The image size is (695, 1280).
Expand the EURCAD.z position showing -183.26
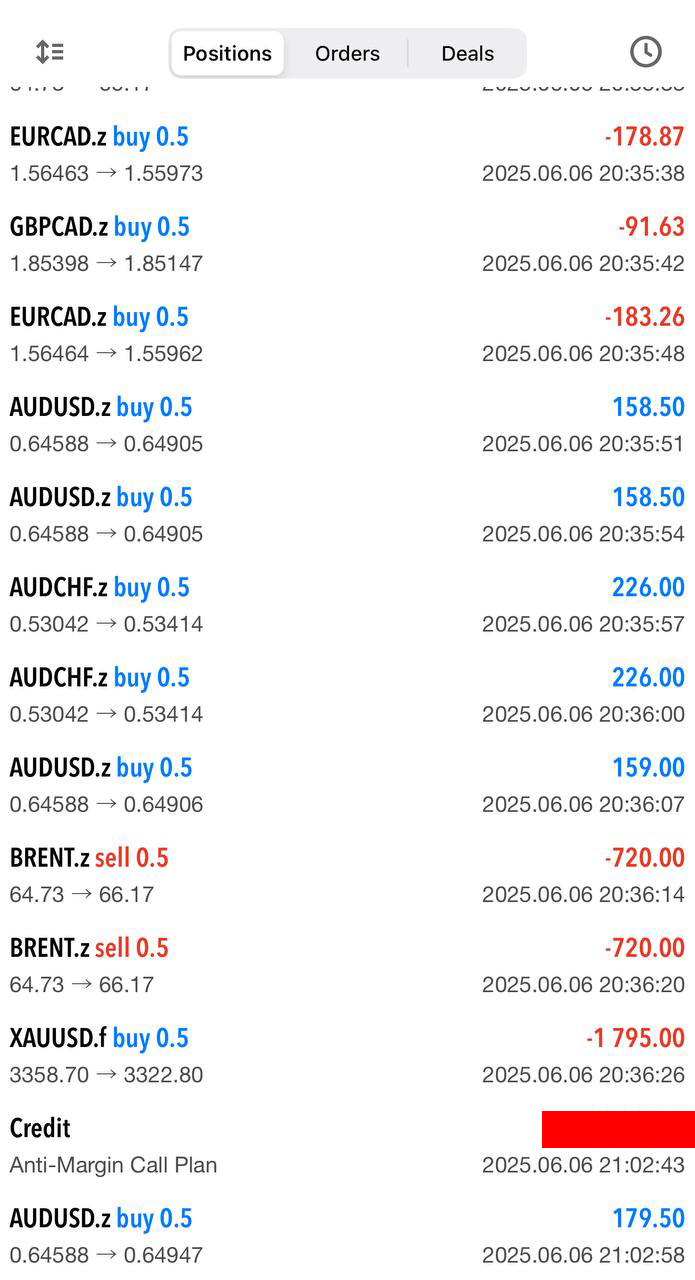coord(347,335)
